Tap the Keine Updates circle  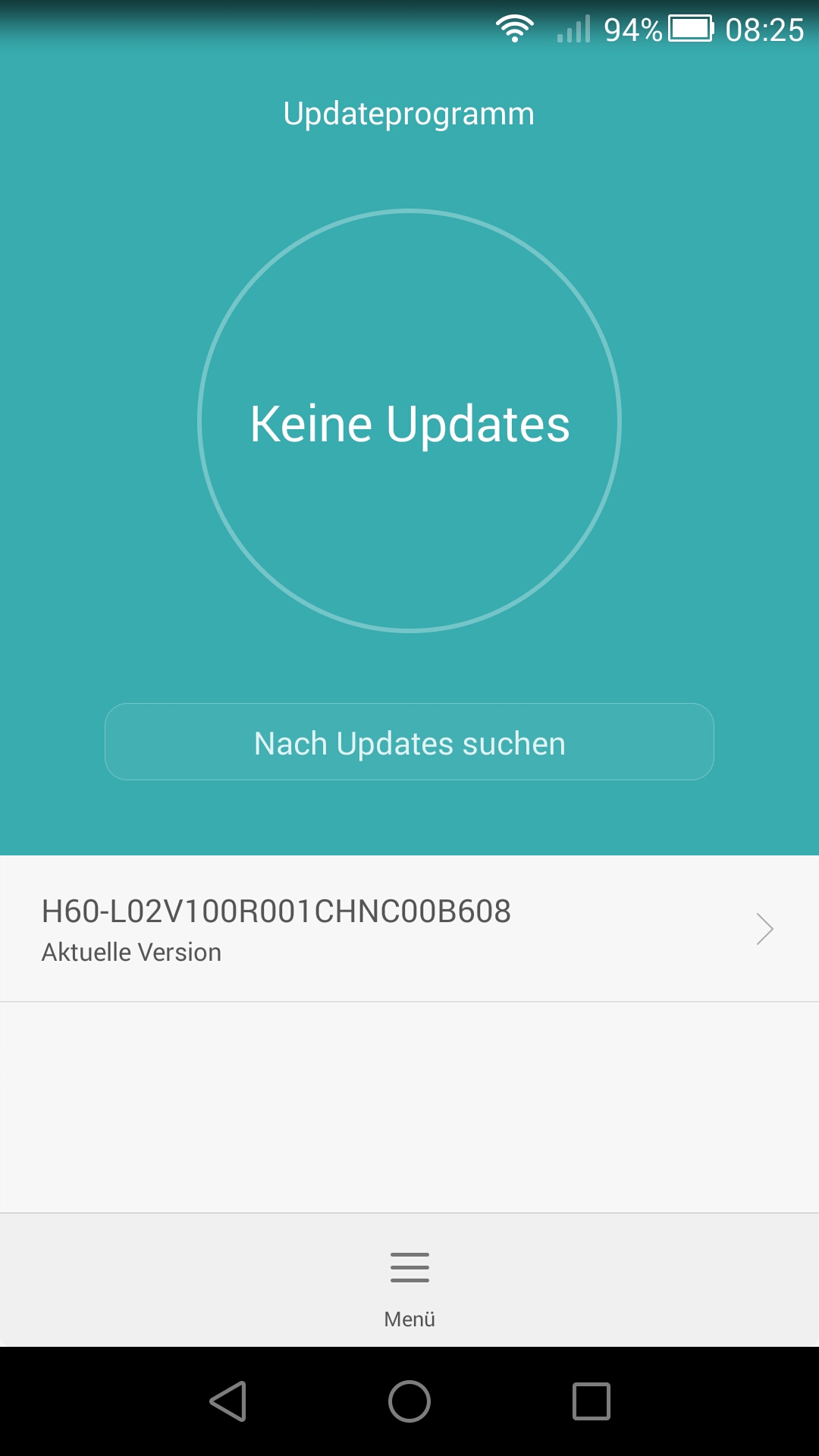point(409,421)
